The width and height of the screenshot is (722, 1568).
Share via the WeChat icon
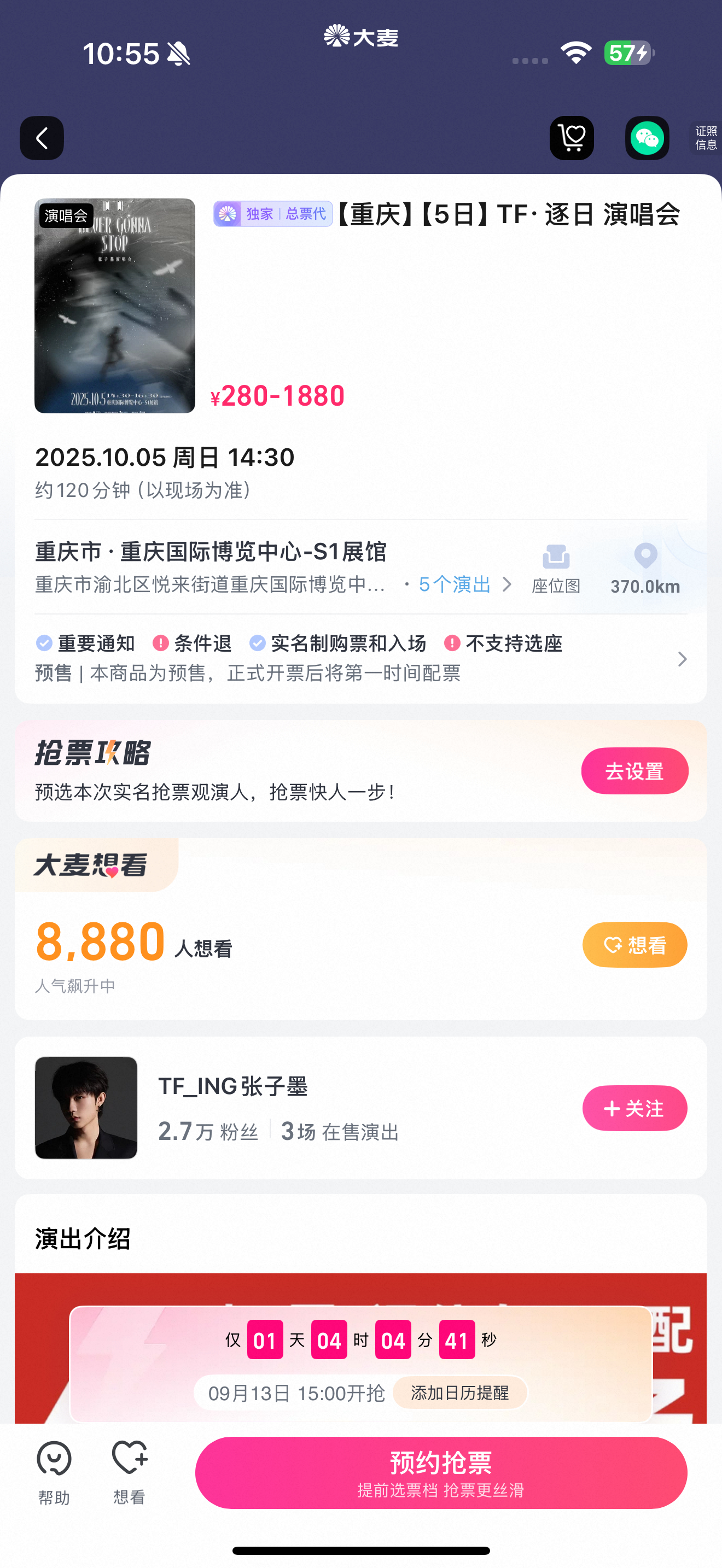click(647, 138)
